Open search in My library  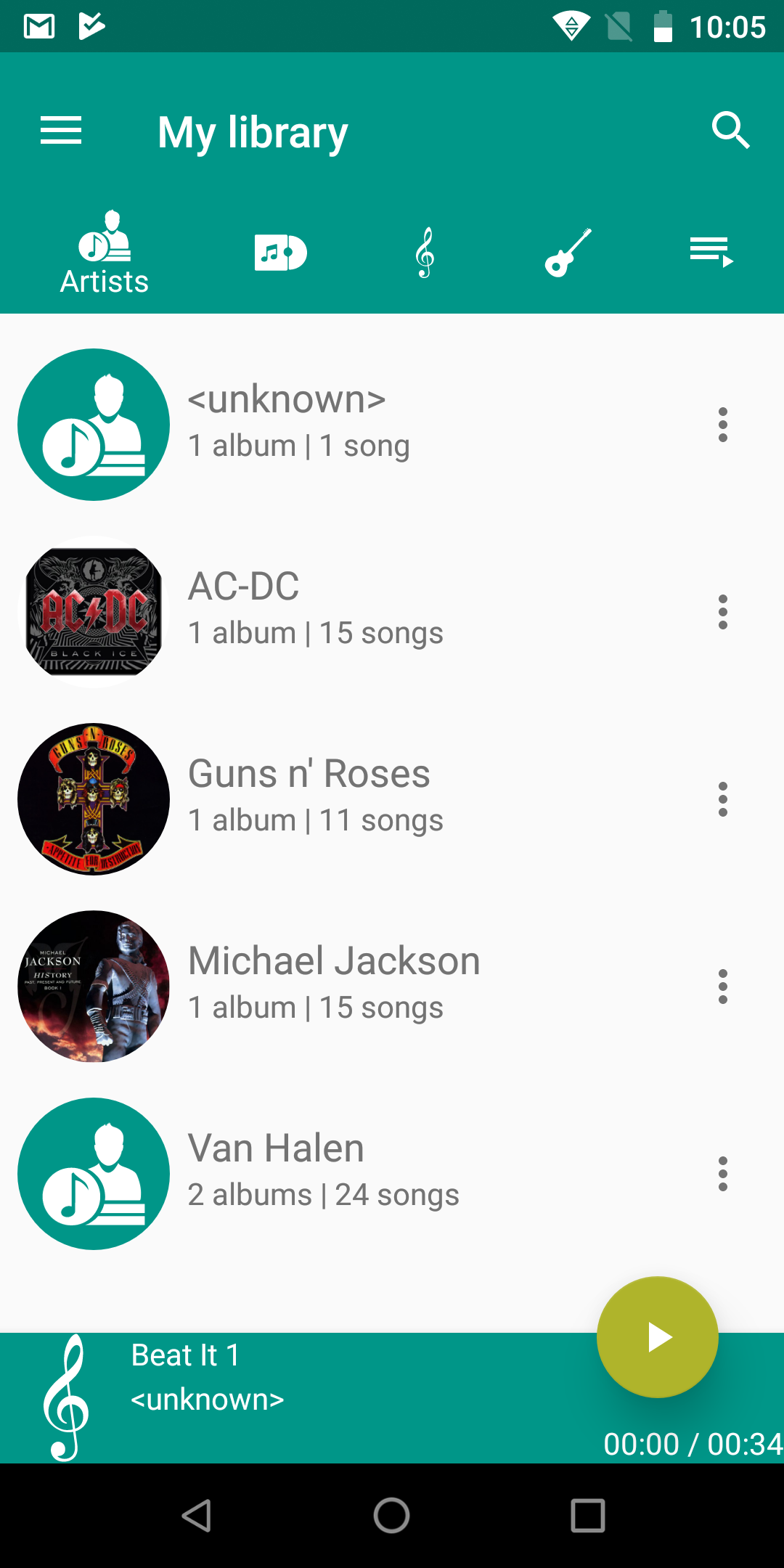click(730, 131)
